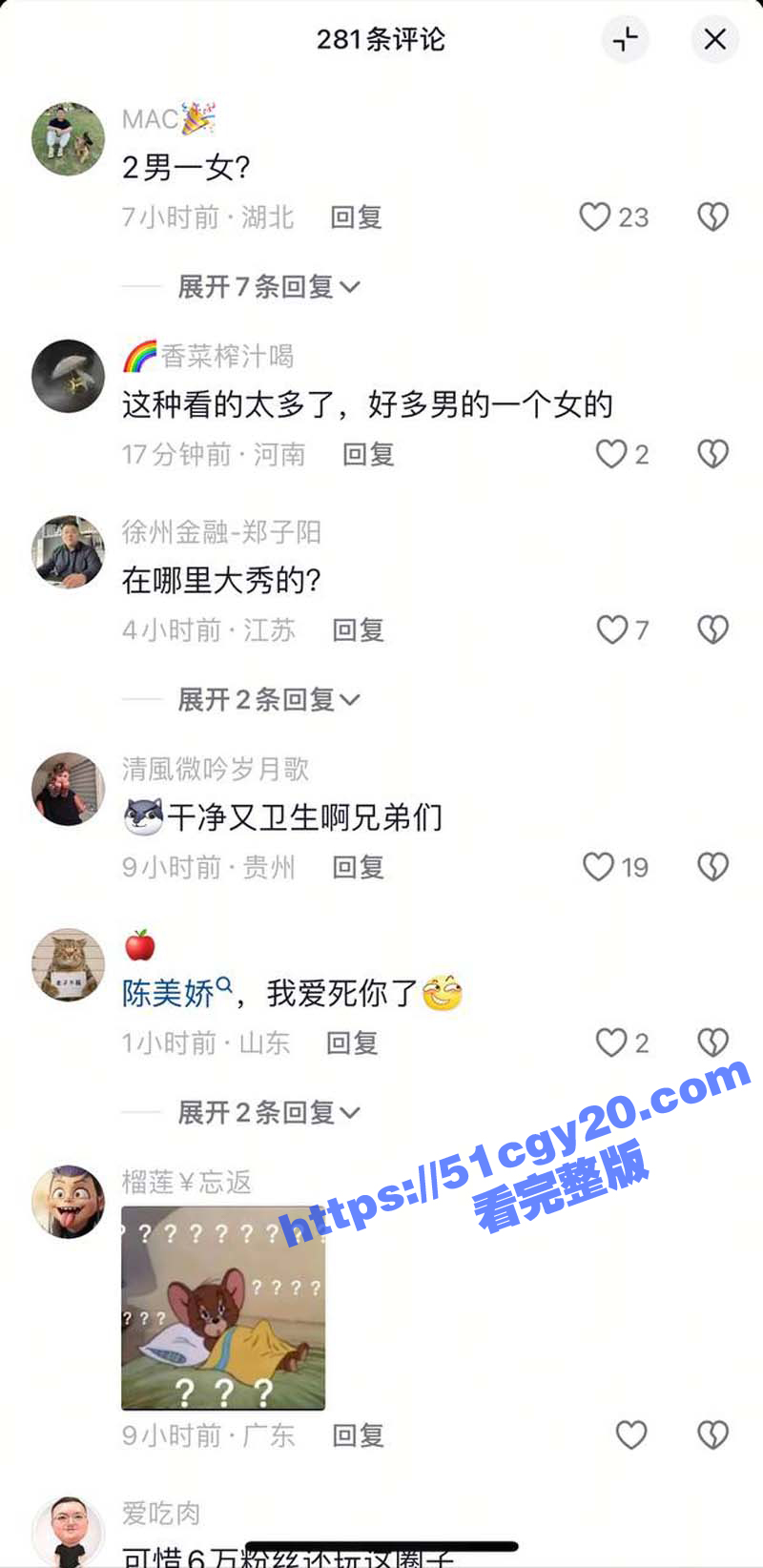Screen dimensions: 763x1568
Task: Expand 7 replies under MAC's comment
Action: click(x=268, y=286)
